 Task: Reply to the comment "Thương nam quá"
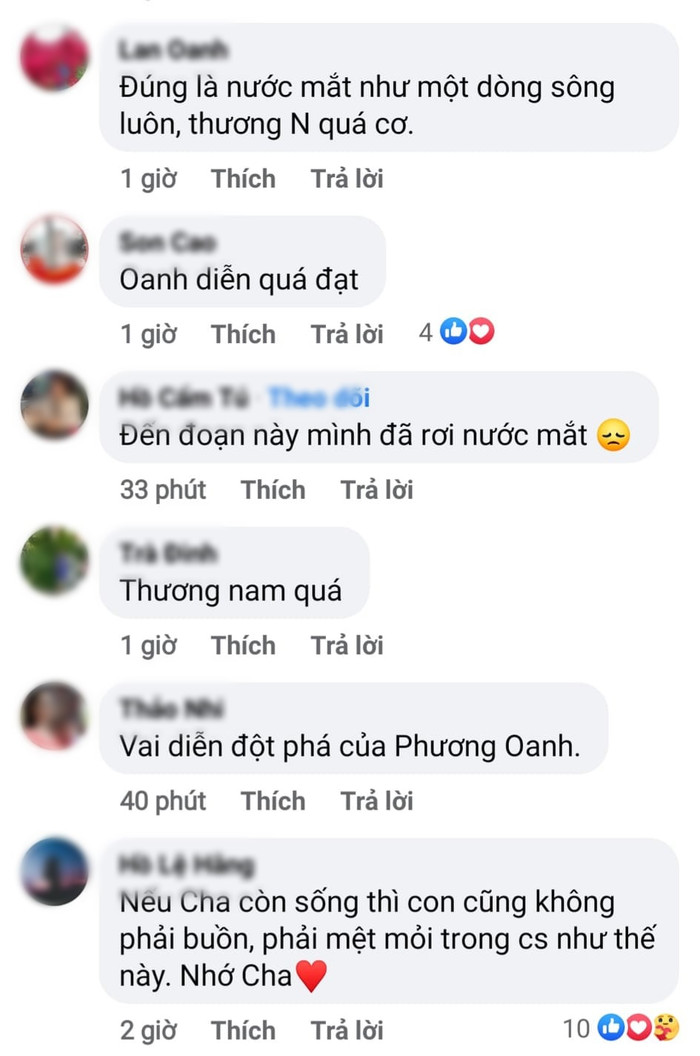click(346, 646)
